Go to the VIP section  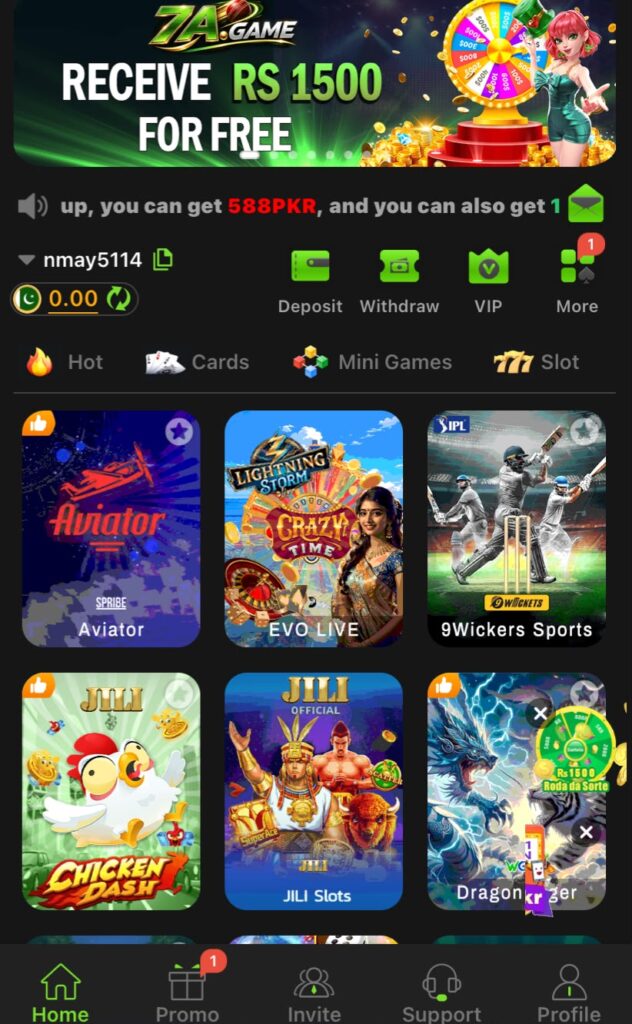coord(488,282)
